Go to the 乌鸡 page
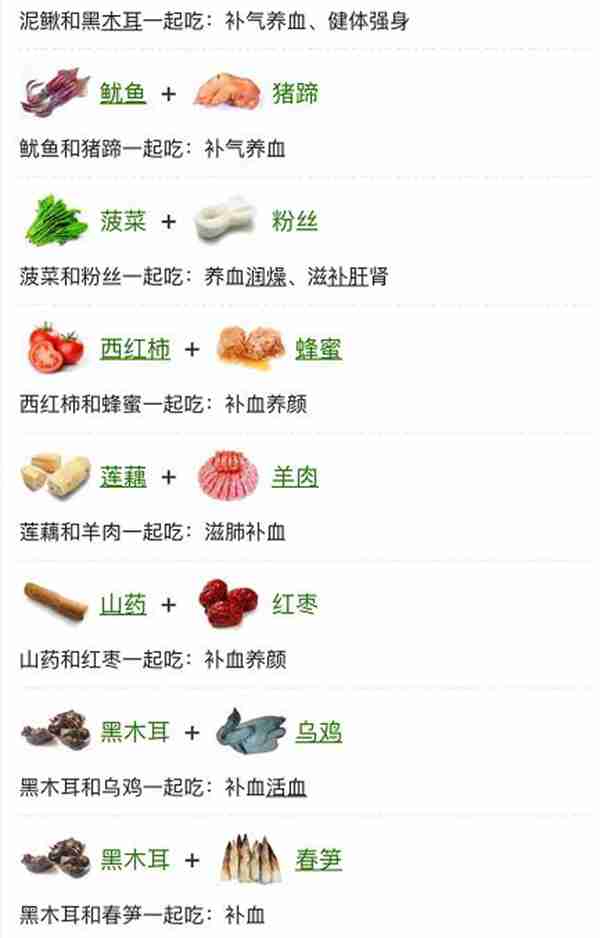 tap(319, 732)
